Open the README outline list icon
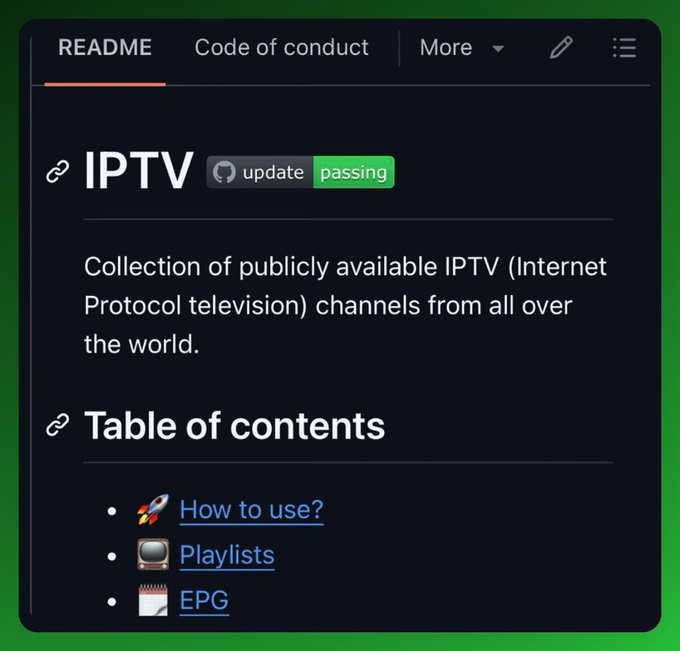The image size is (680, 651). [624, 48]
